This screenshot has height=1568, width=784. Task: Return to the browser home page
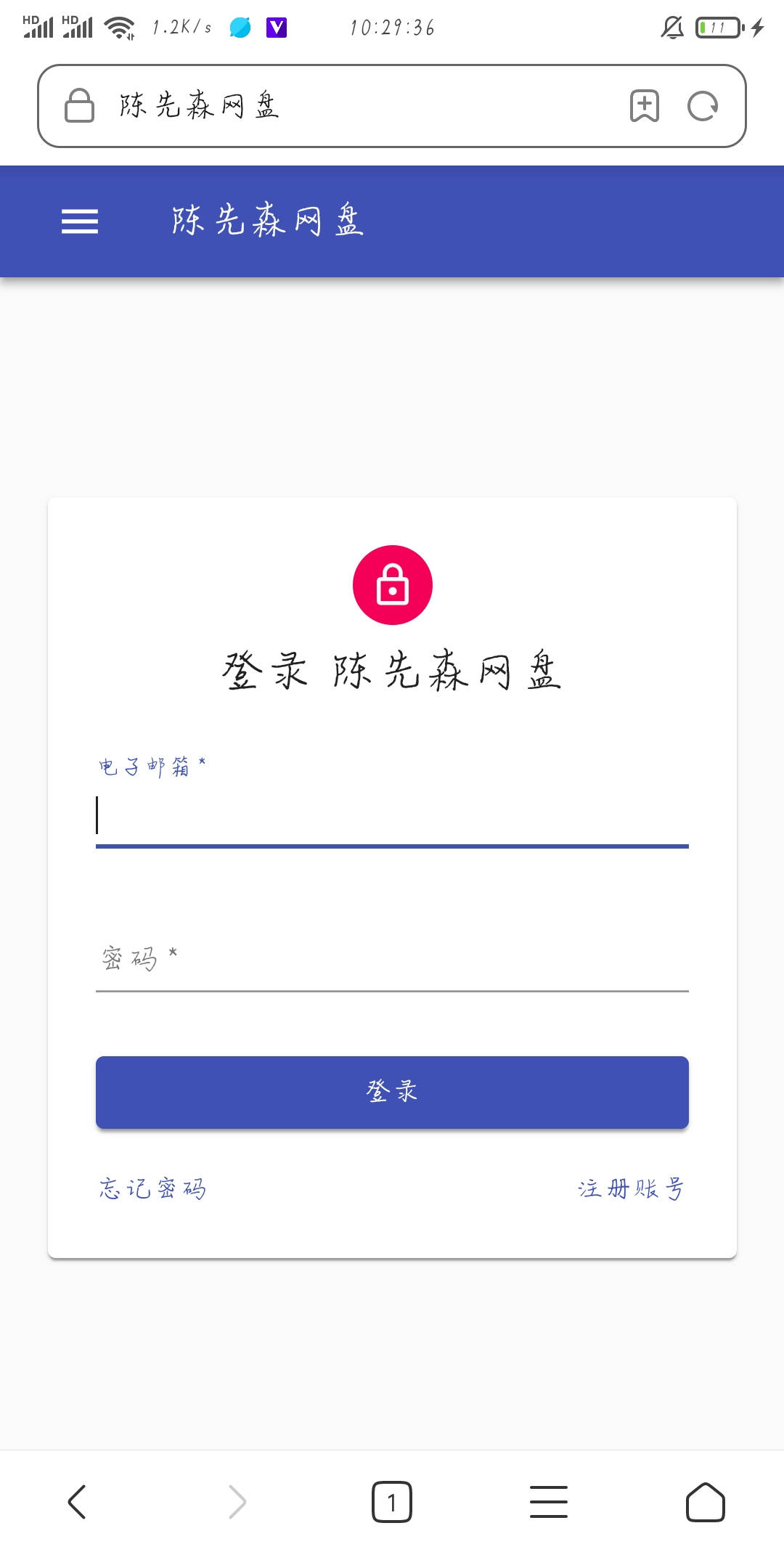click(705, 1501)
